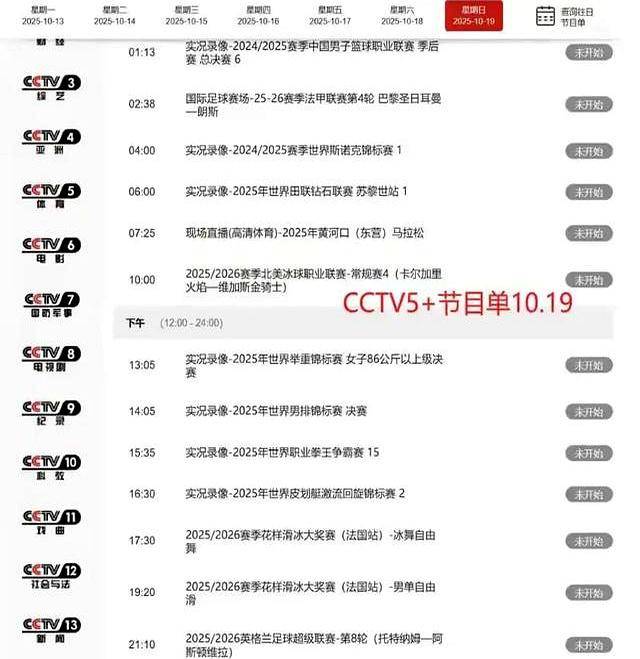
Task: Choose the CCTV6 电影 channel
Action: (51, 250)
